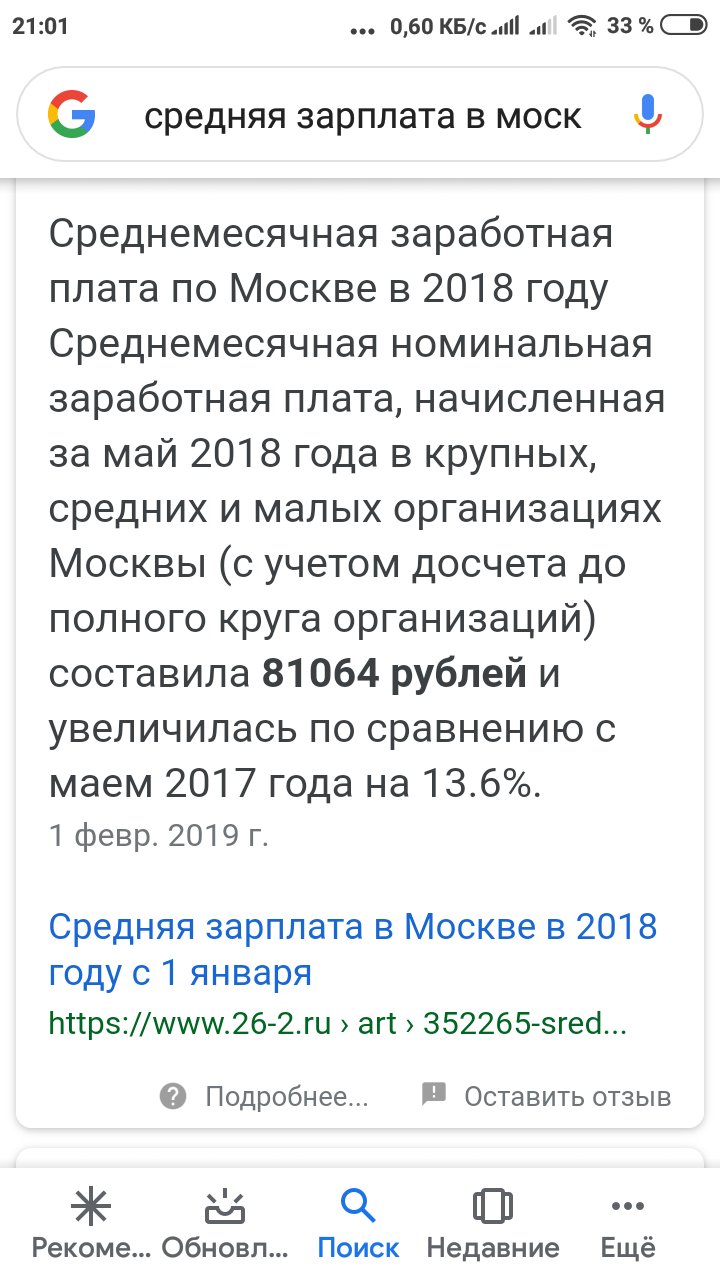Image resolution: width=720 pixels, height=1280 pixels.
Task: Tap the search field with 'средняя зарплата'
Action: (x=362, y=117)
